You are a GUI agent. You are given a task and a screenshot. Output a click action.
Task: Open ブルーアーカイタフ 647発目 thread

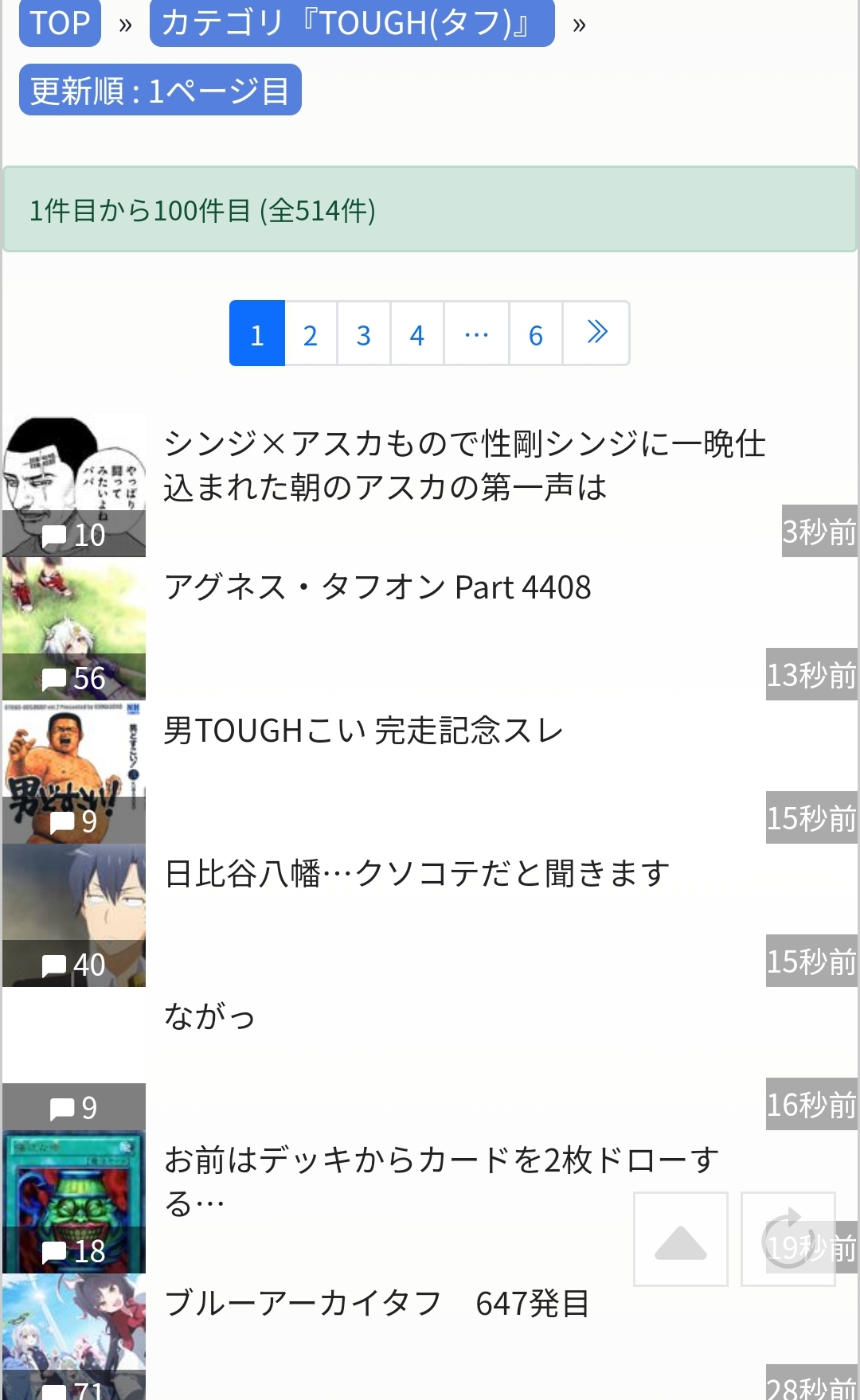(x=377, y=1304)
